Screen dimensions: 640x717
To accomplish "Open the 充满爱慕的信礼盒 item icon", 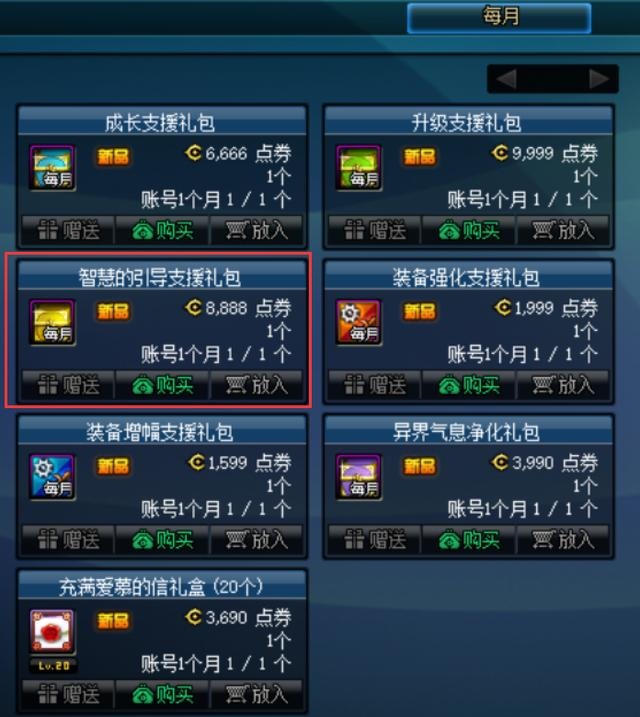I will [x=52, y=632].
